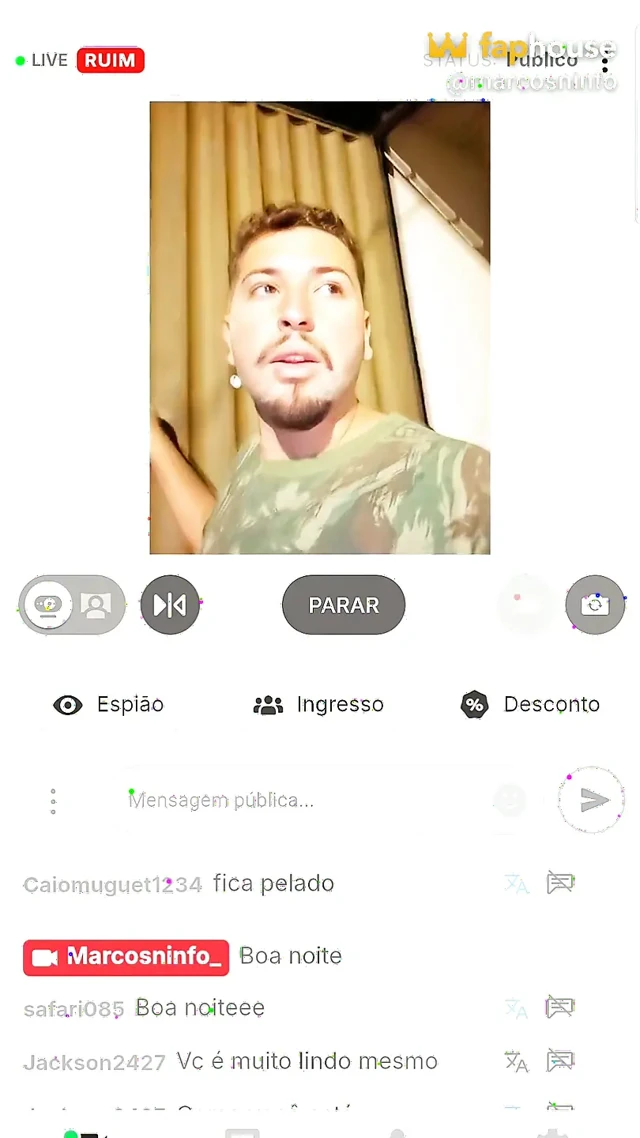
Task: Flip the camera horizontally with the mirror icon
Action: point(170,605)
